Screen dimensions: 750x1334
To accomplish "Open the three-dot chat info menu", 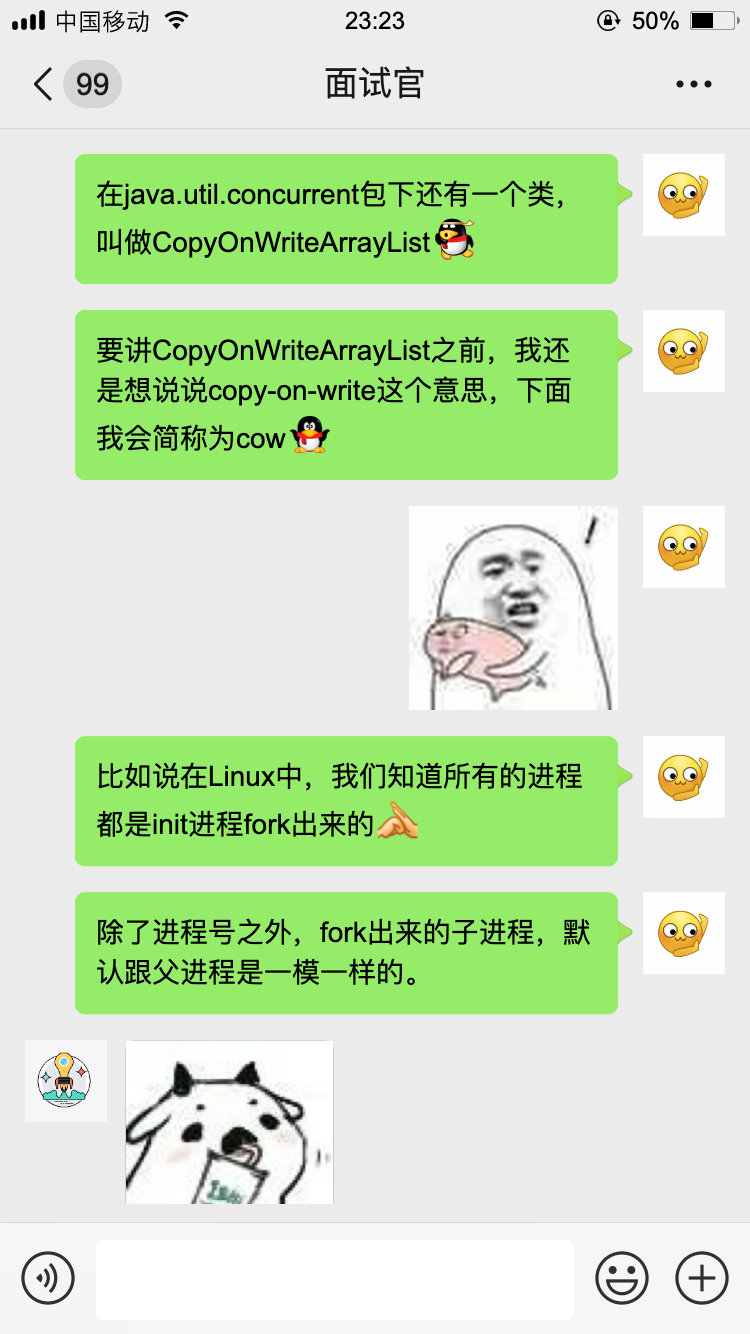I will pos(693,84).
